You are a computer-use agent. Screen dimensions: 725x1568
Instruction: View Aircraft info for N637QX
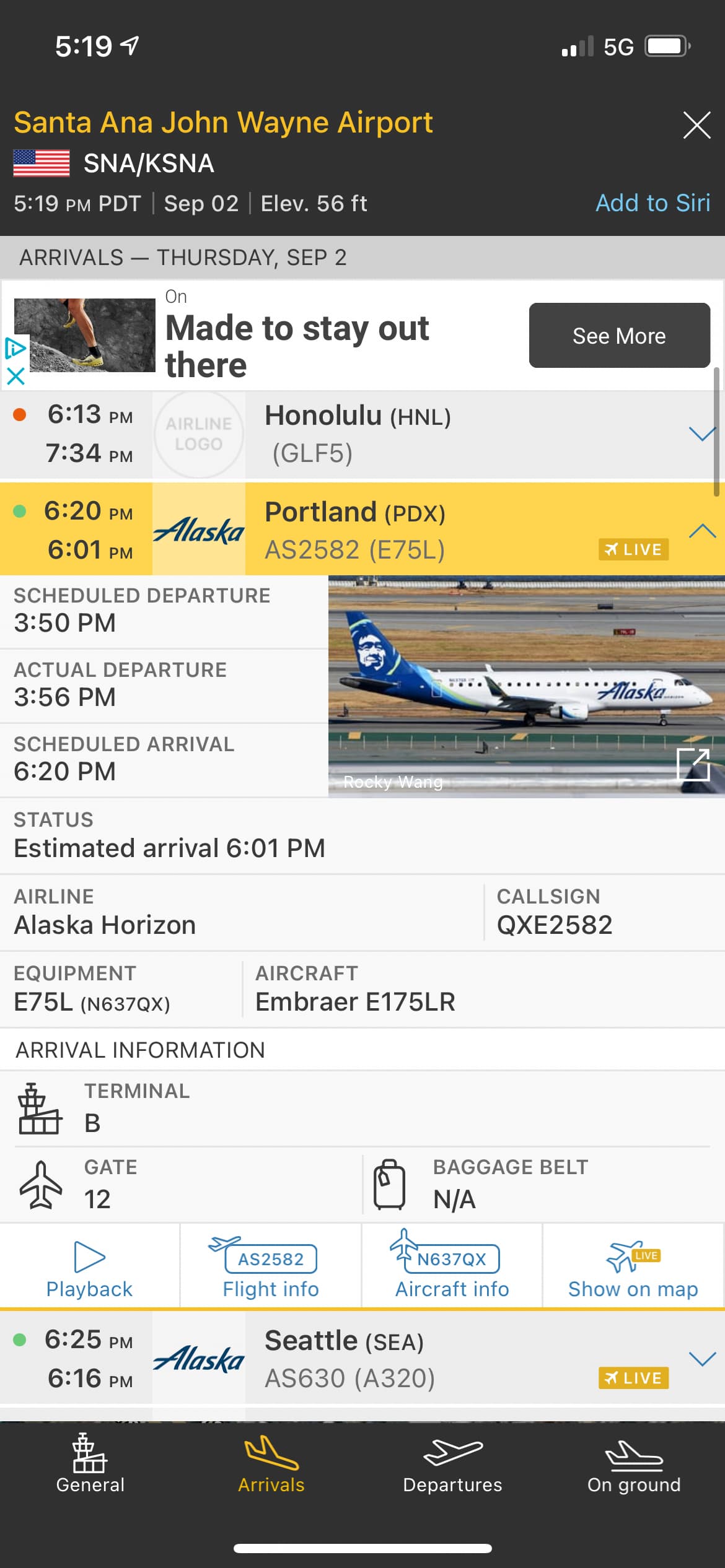[x=452, y=1267]
